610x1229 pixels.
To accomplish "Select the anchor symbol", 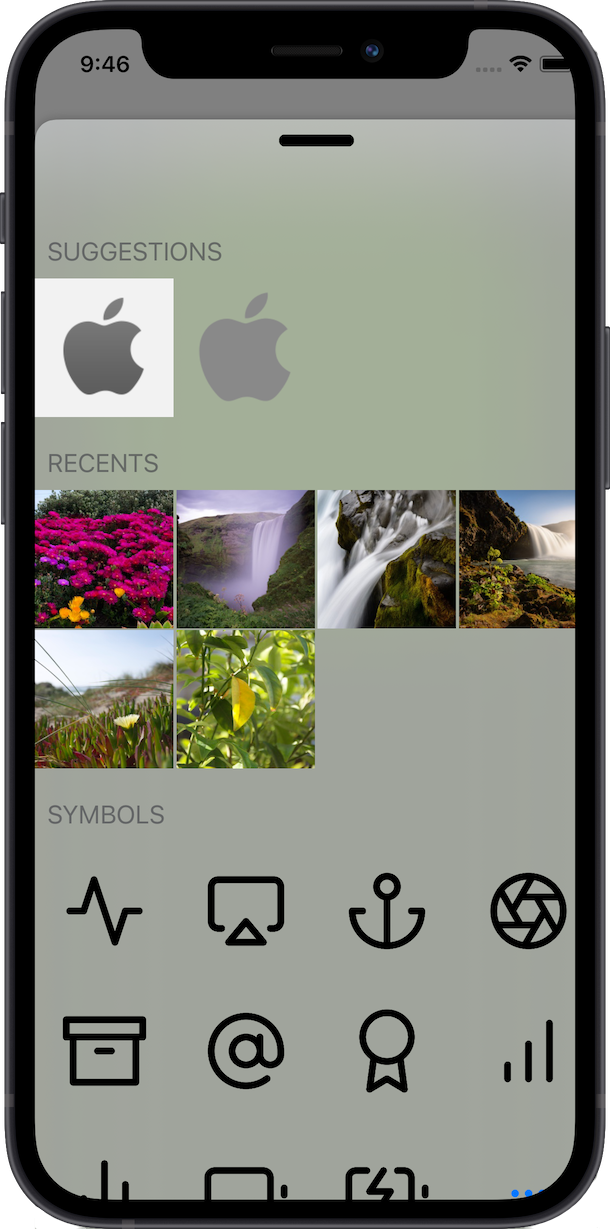I will coord(387,910).
